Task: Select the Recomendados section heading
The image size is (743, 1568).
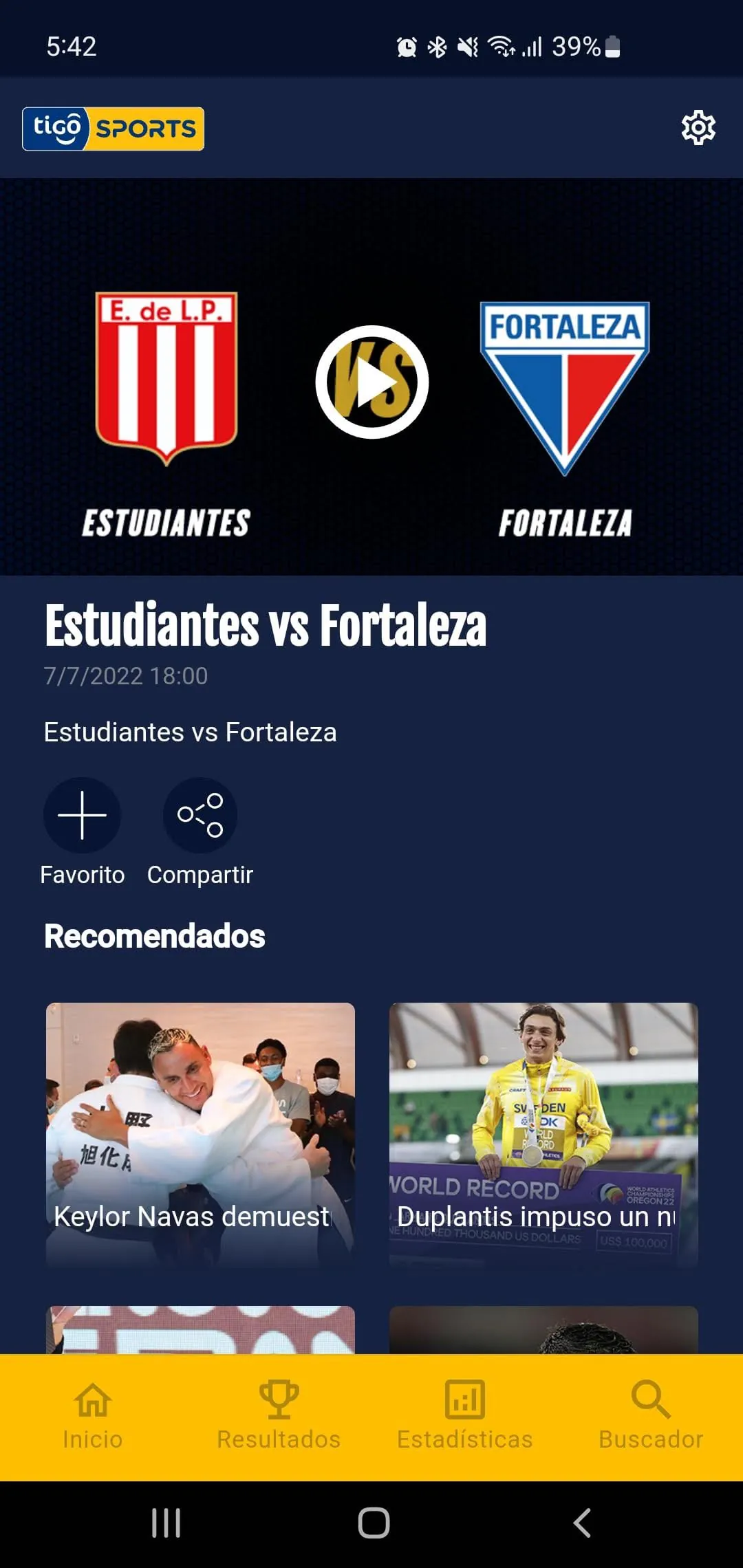Action: coord(154,935)
